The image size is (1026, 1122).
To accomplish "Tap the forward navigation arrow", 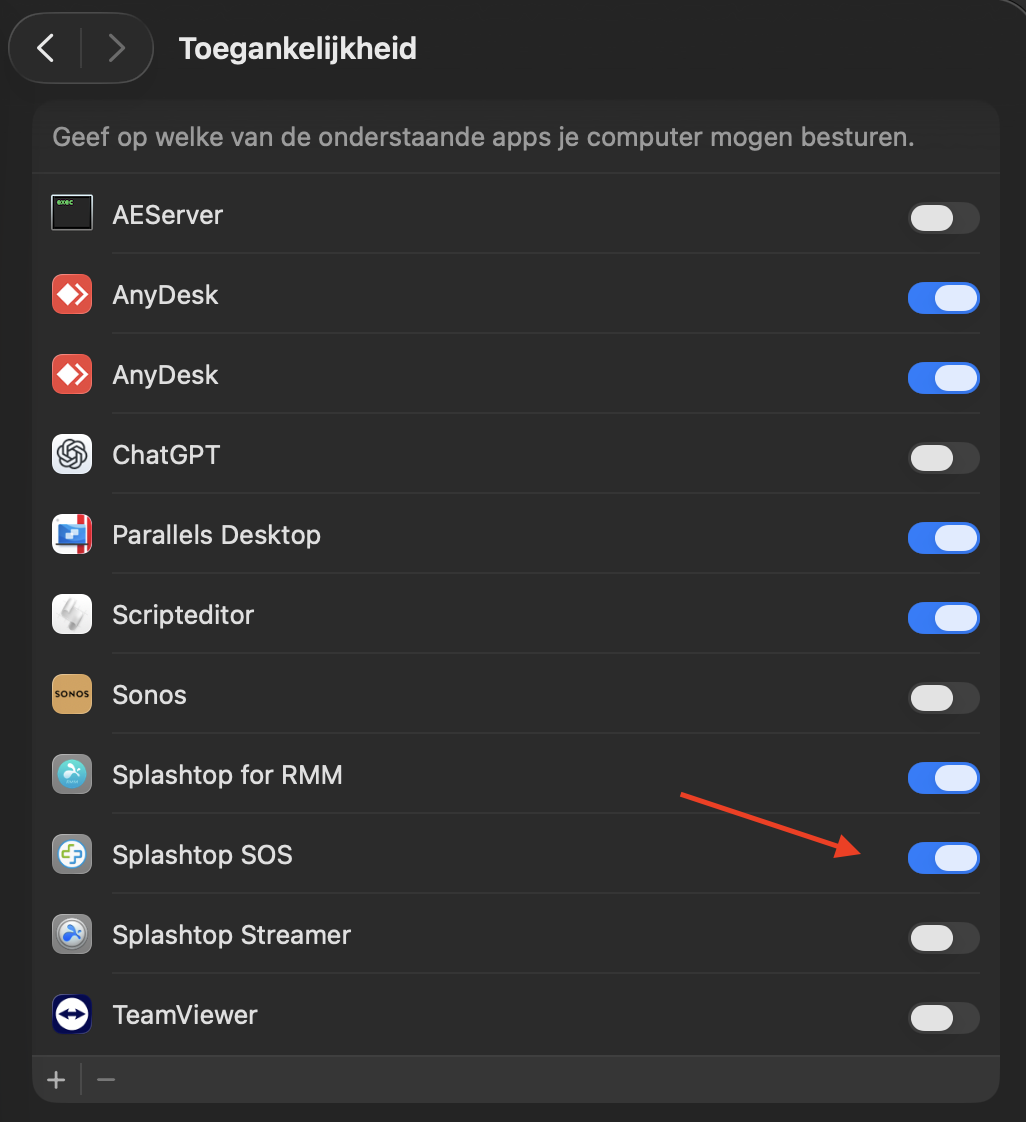I will coord(117,48).
